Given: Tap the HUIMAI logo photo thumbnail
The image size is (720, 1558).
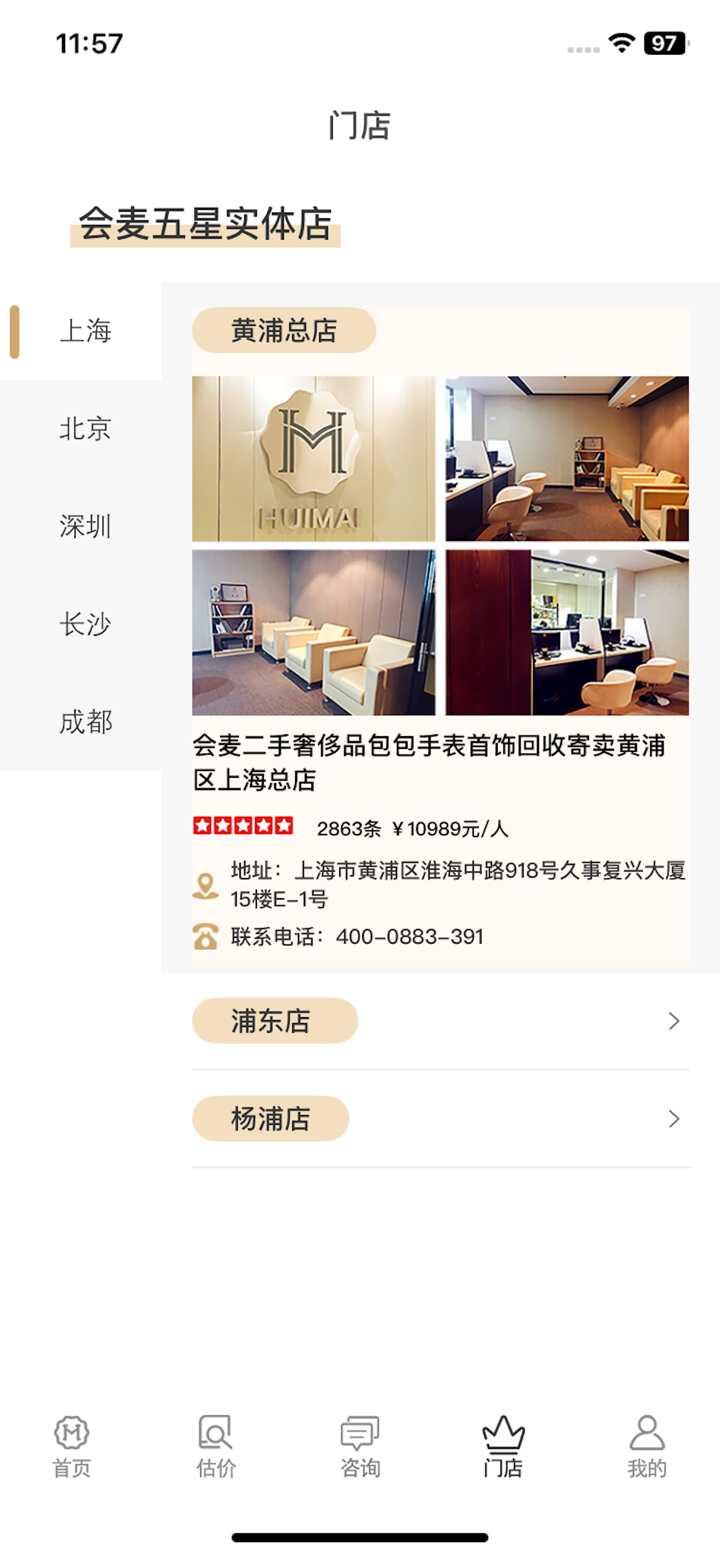Looking at the screenshot, I should tap(313, 458).
